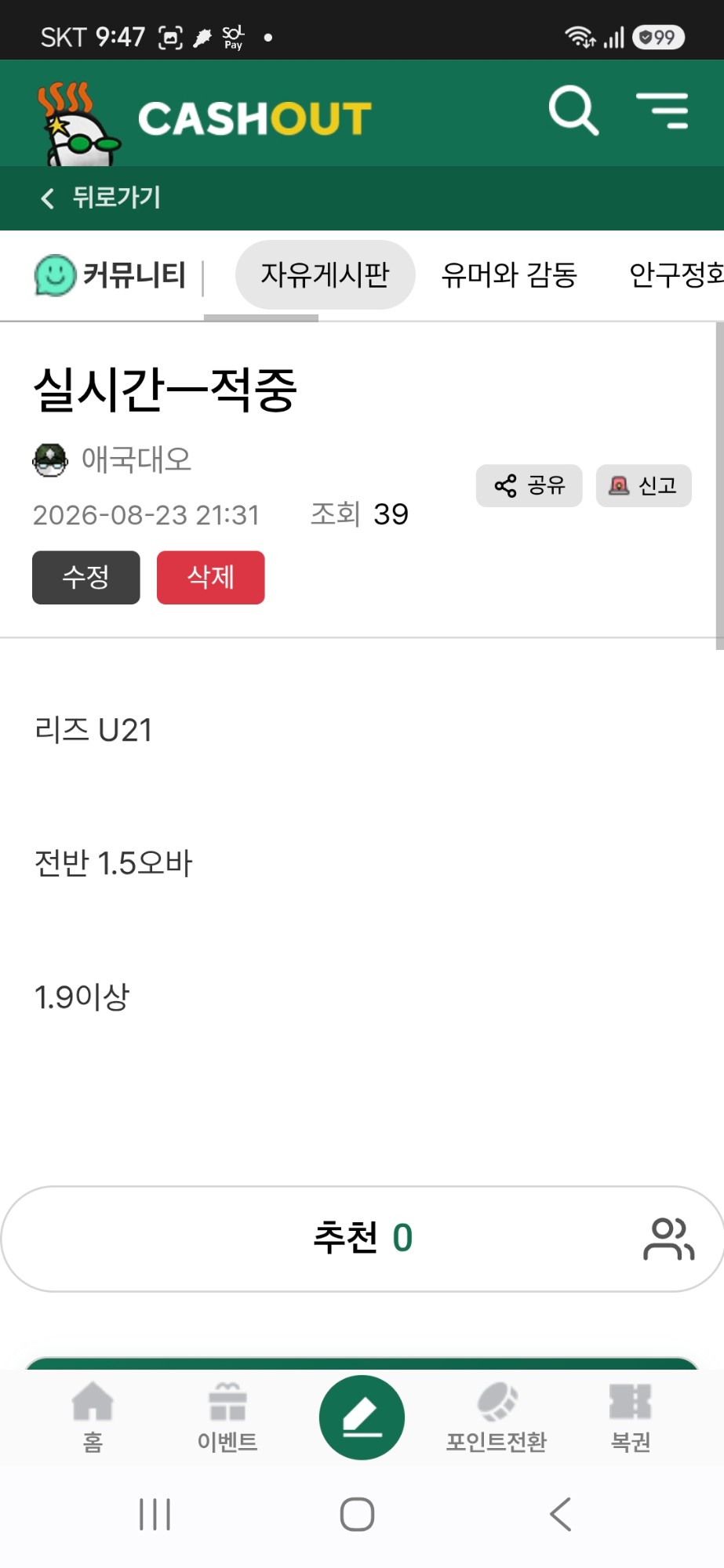724x1568 pixels.
Task: View the list of recommenders
Action: tap(669, 1239)
